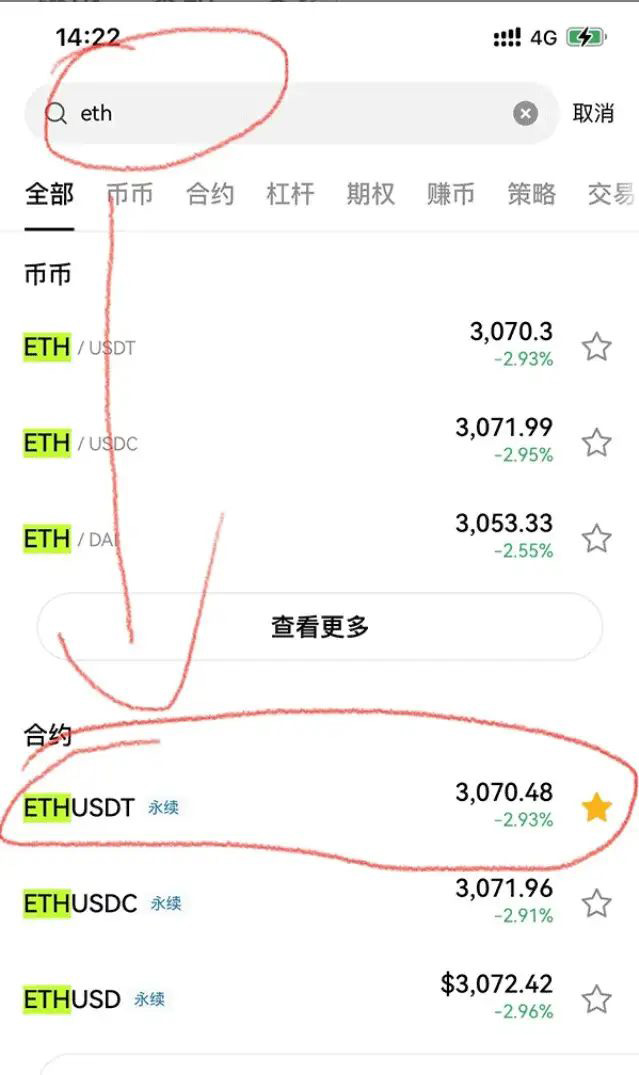Unfavorite ETHUSDT perpetual via the gold star

click(596, 808)
